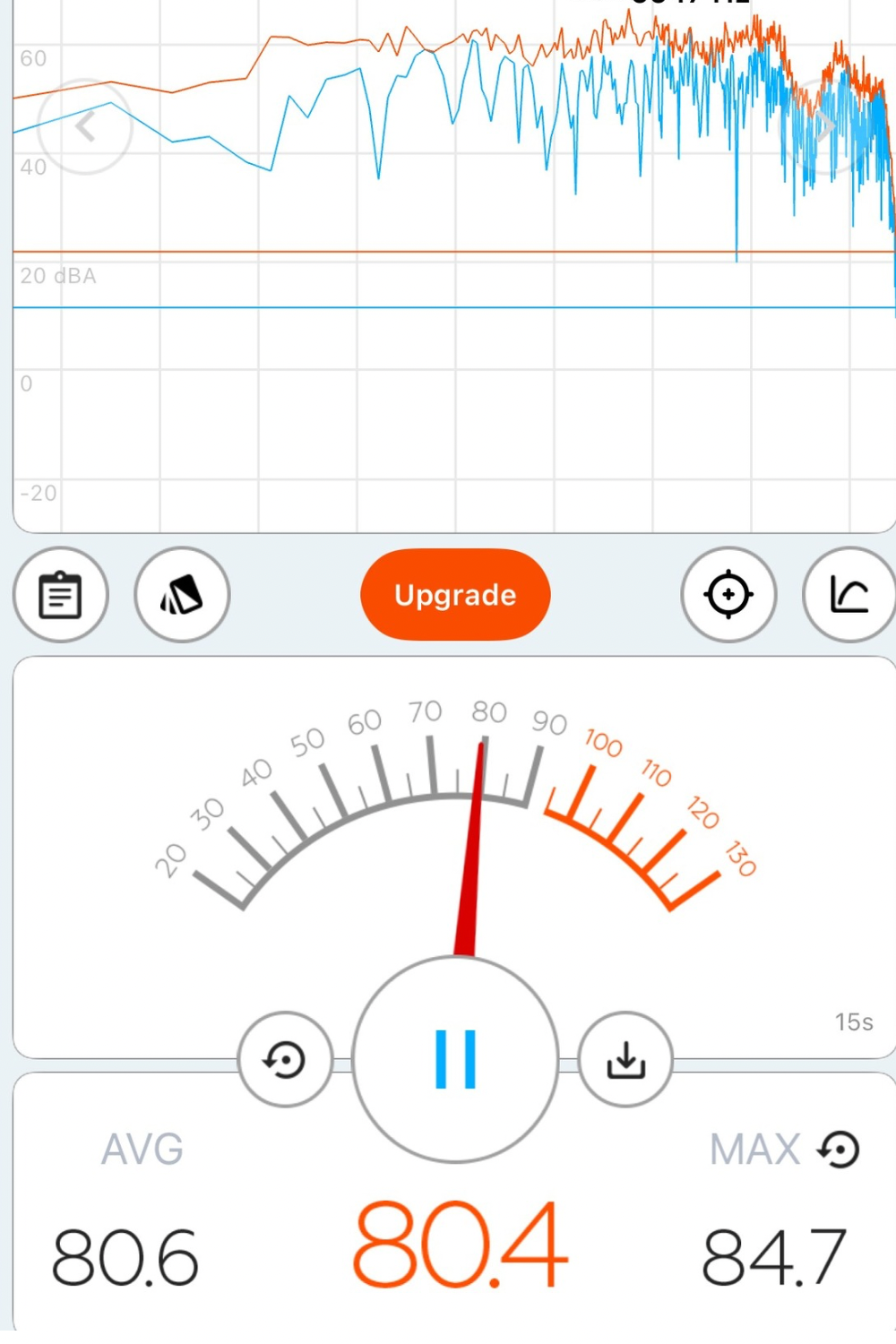
Task: Open the clipboard notes icon
Action: click(x=61, y=595)
